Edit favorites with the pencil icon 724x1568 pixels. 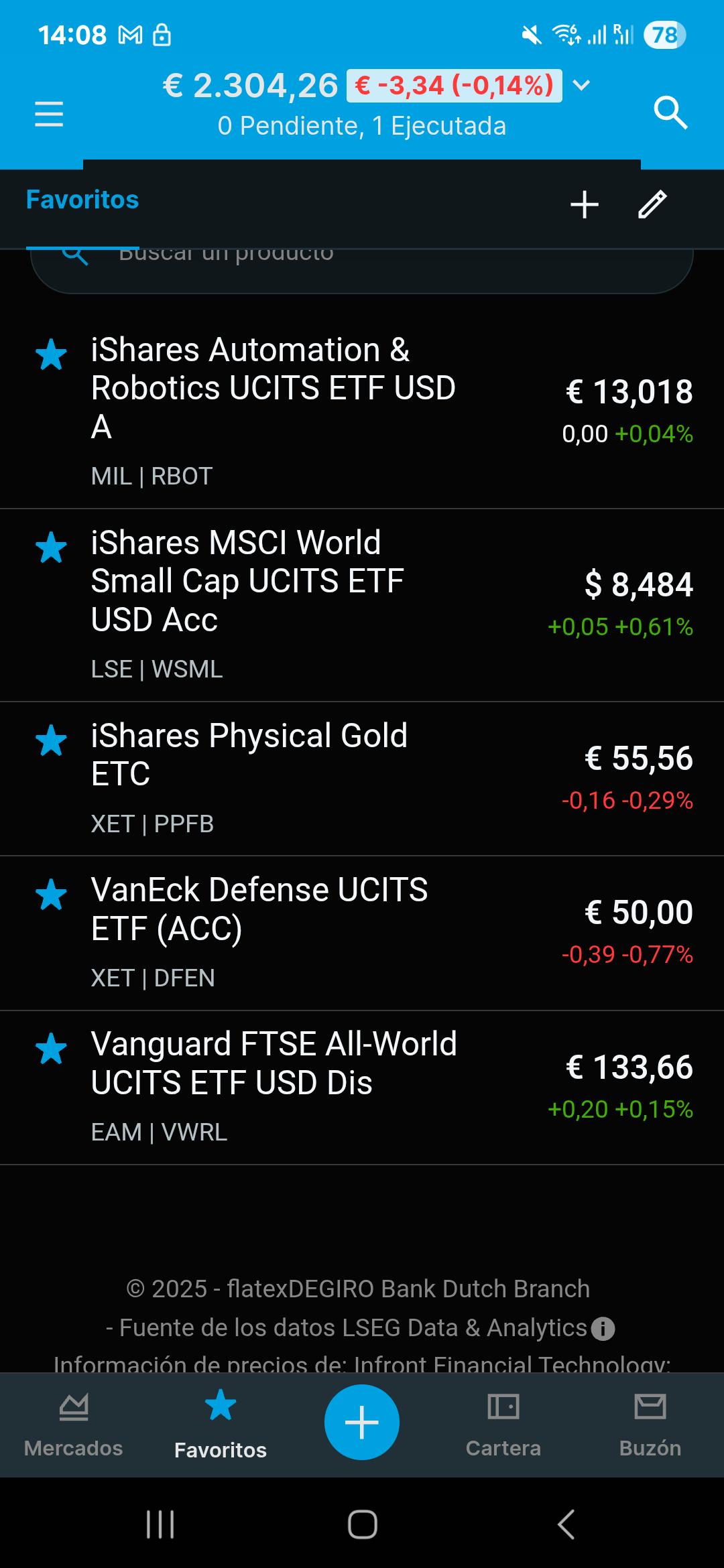click(652, 204)
